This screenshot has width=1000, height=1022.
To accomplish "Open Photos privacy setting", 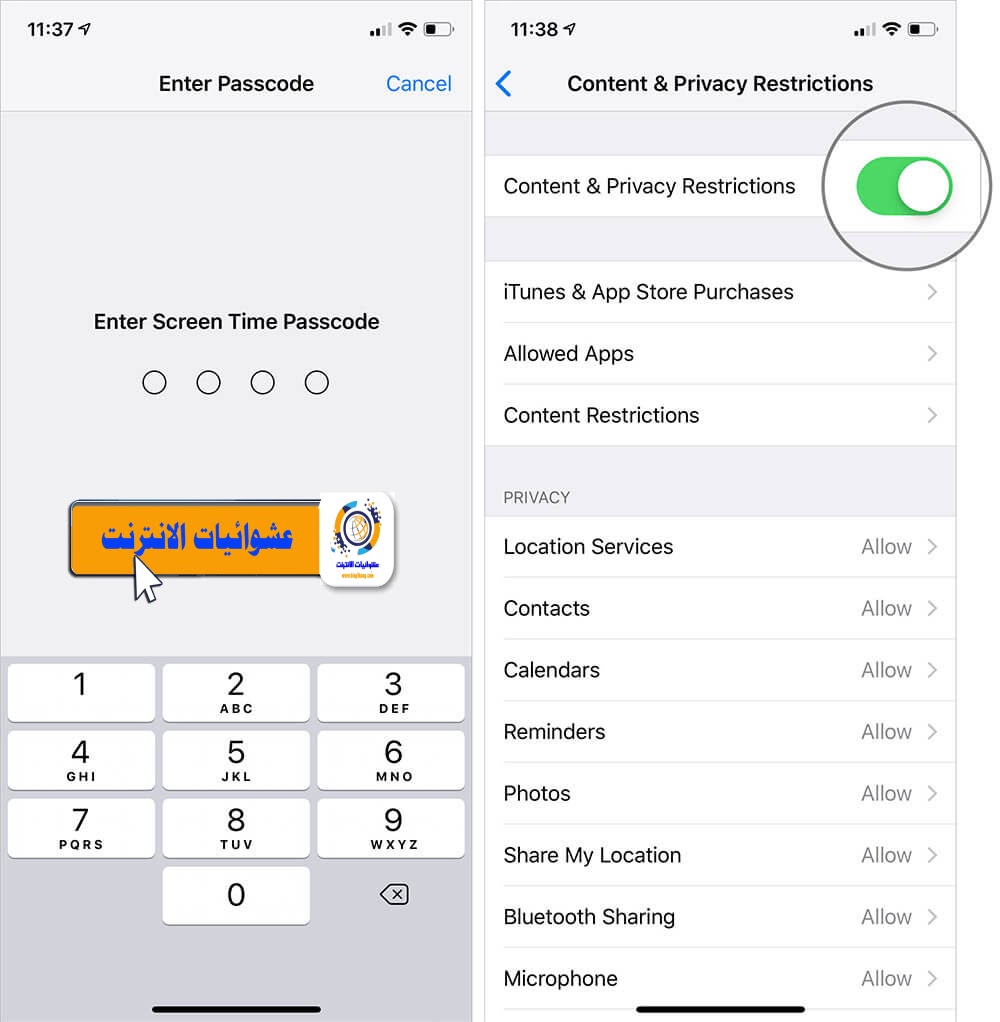I will coord(720,794).
